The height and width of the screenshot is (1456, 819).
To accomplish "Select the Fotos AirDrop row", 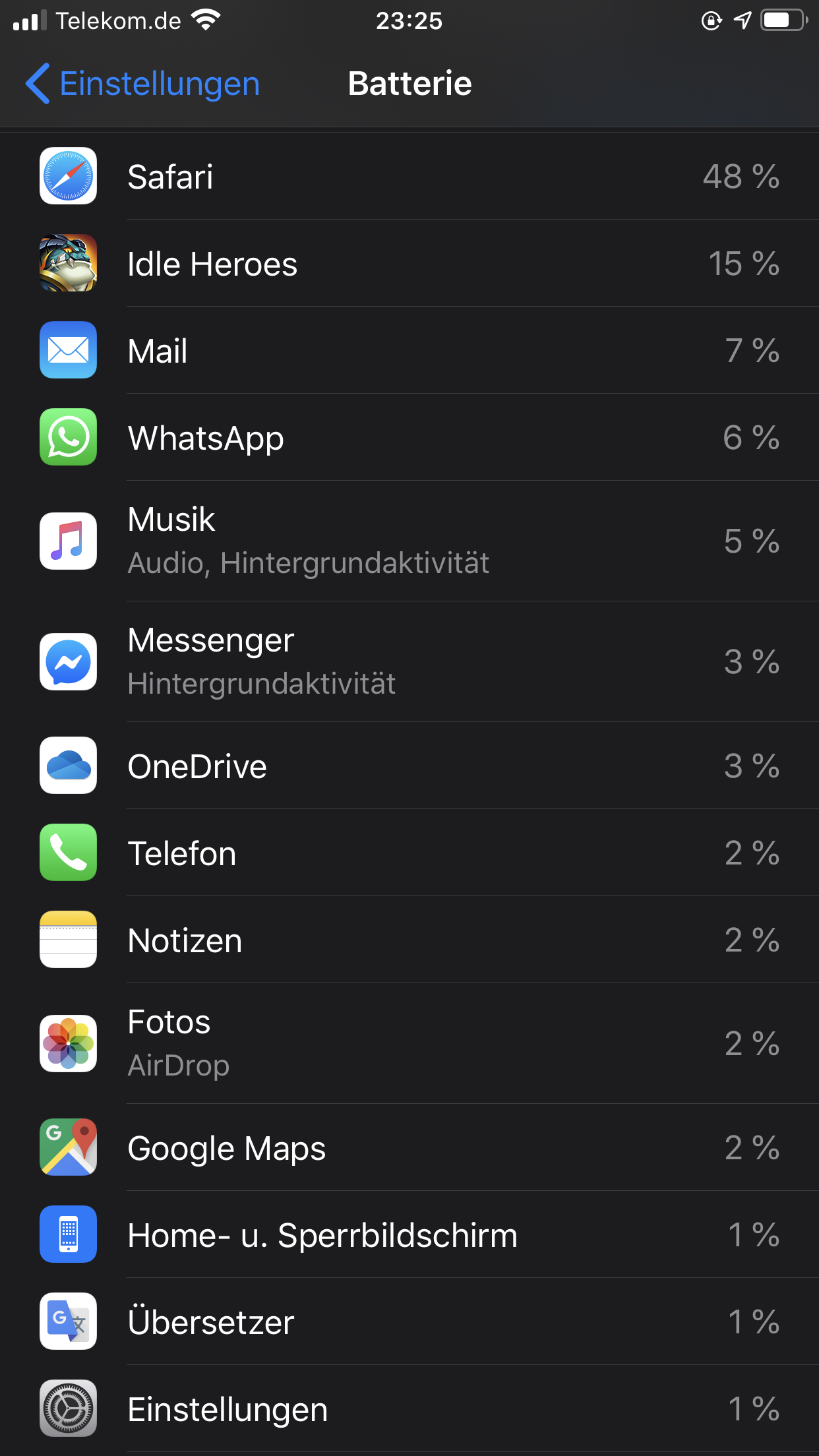I will click(x=409, y=1043).
